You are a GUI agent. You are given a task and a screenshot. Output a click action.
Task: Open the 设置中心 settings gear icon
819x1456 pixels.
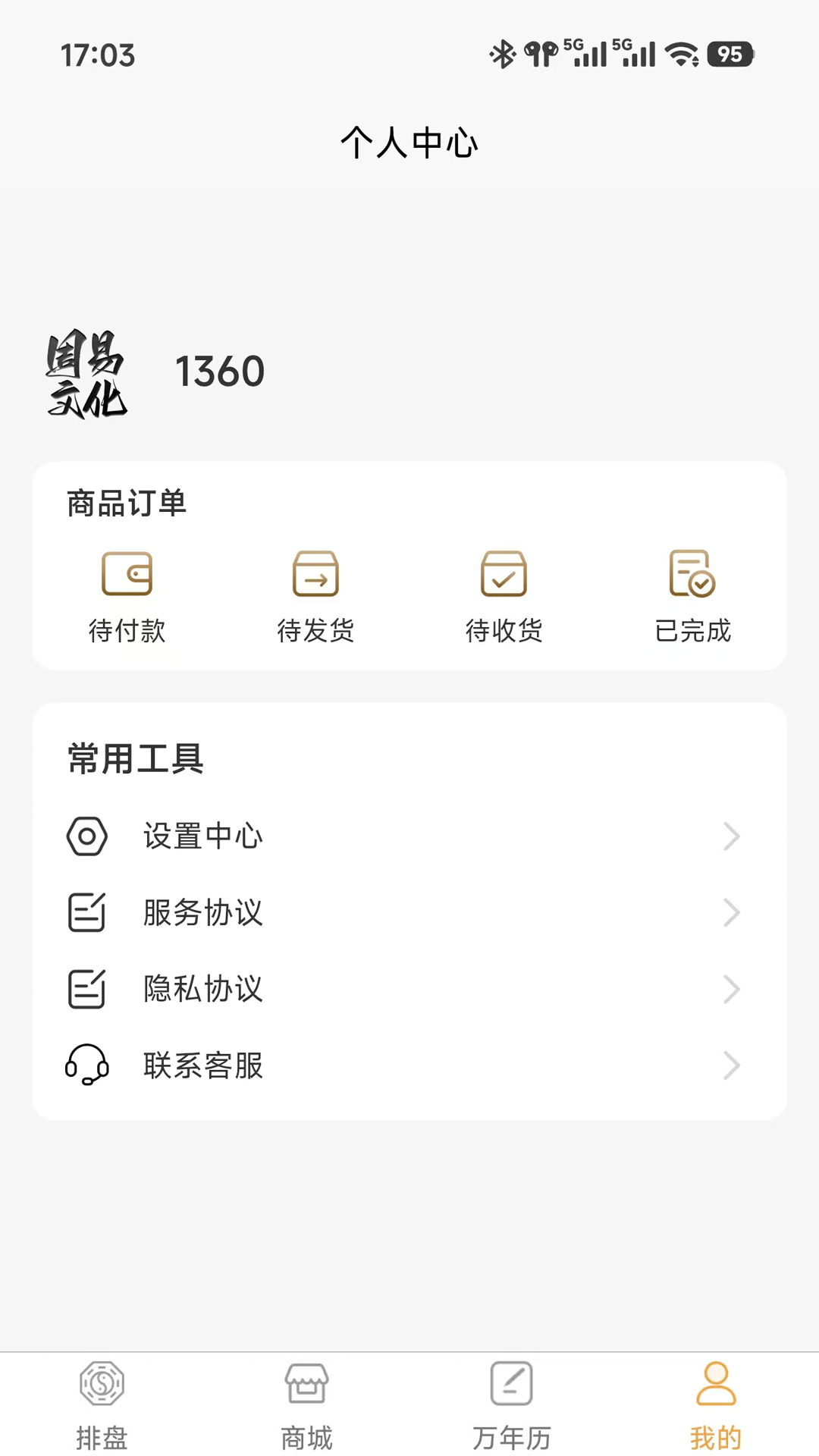pos(86,836)
